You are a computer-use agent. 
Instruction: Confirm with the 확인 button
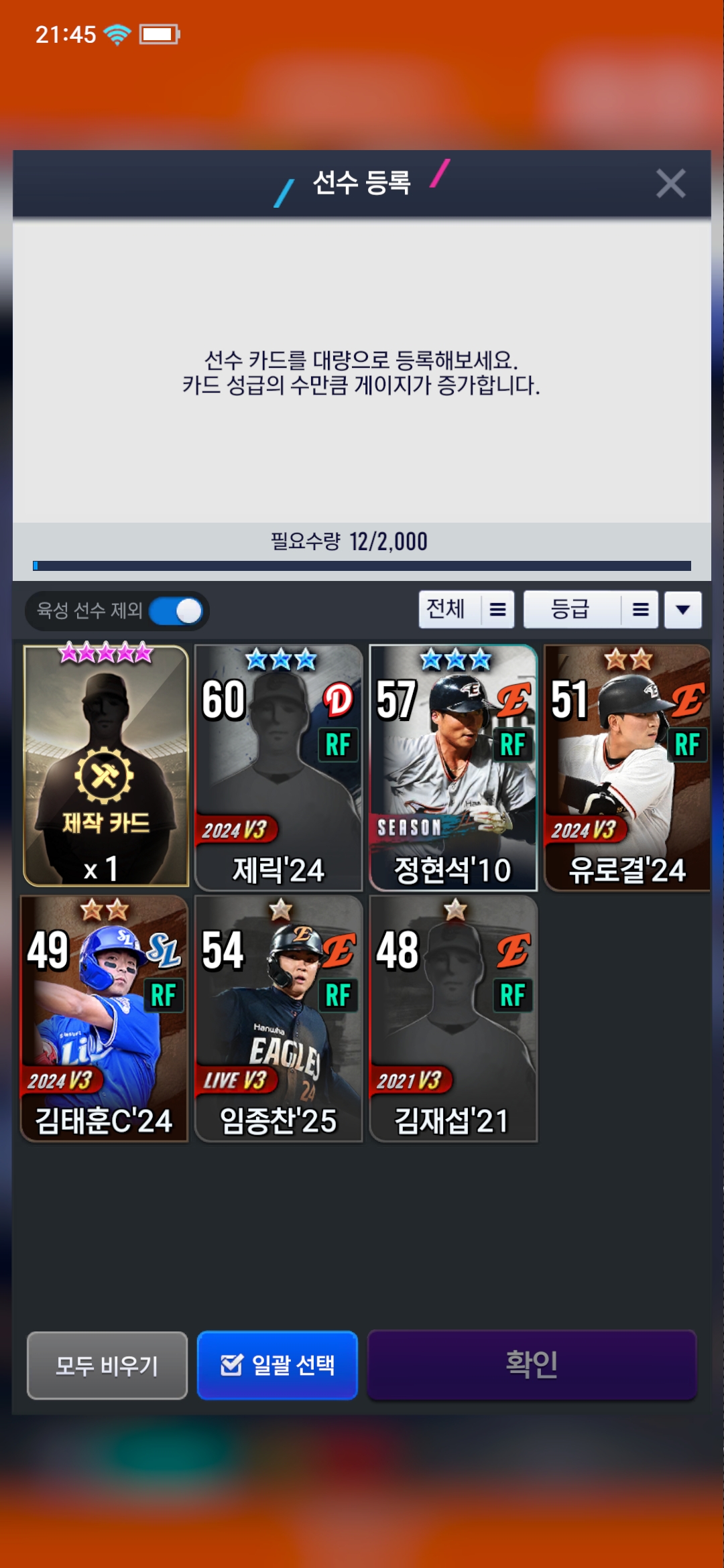coord(532,1364)
